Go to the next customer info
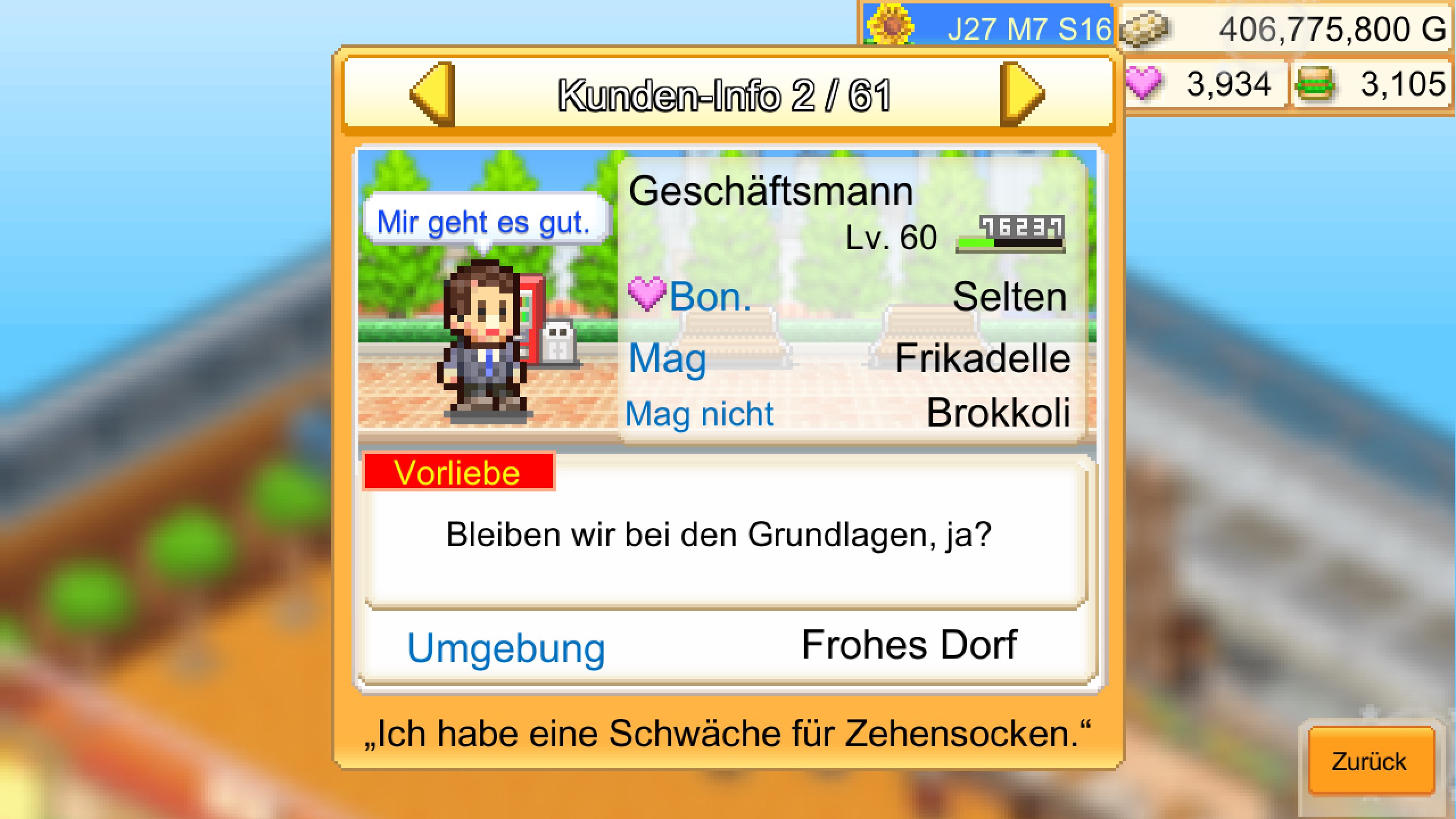 click(x=1021, y=94)
